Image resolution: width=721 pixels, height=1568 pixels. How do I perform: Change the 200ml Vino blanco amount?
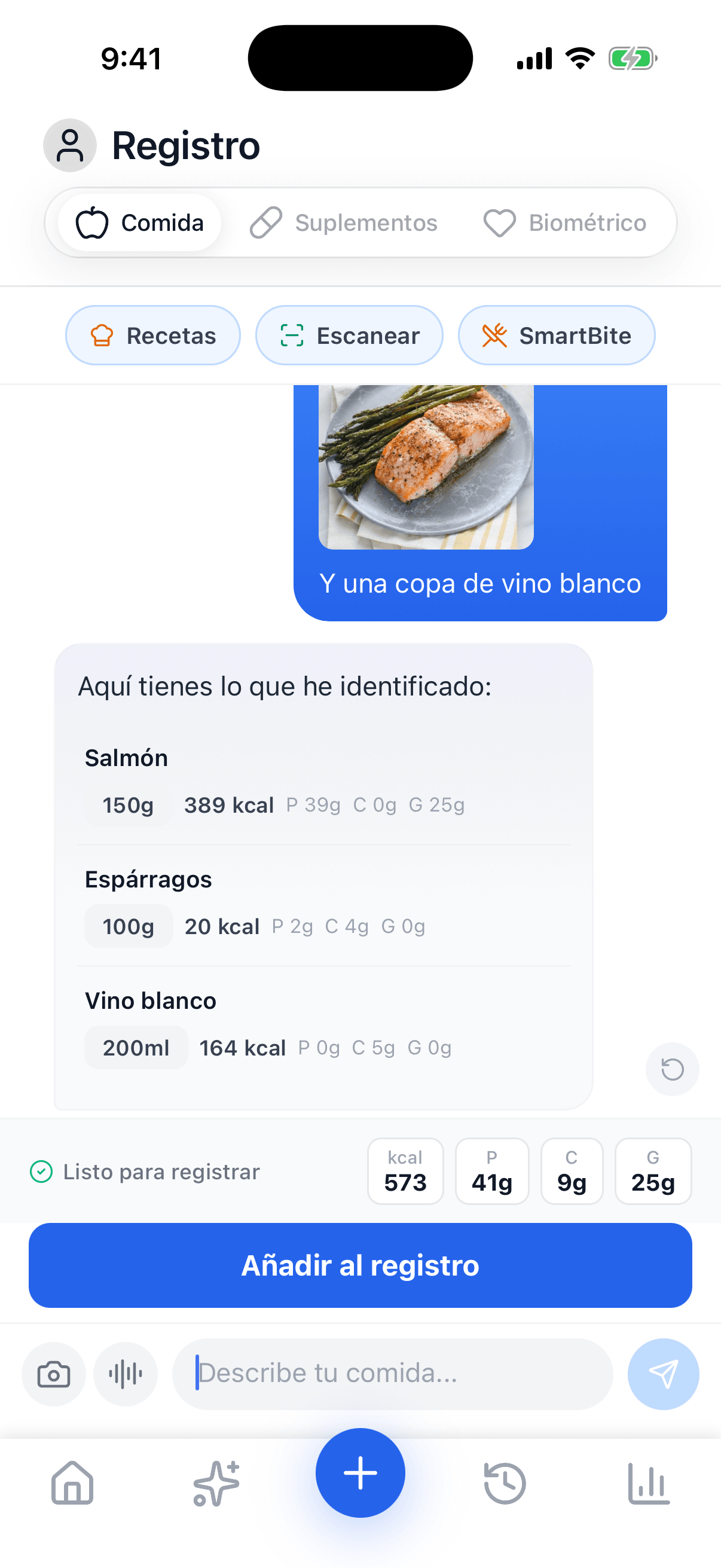tap(136, 1048)
